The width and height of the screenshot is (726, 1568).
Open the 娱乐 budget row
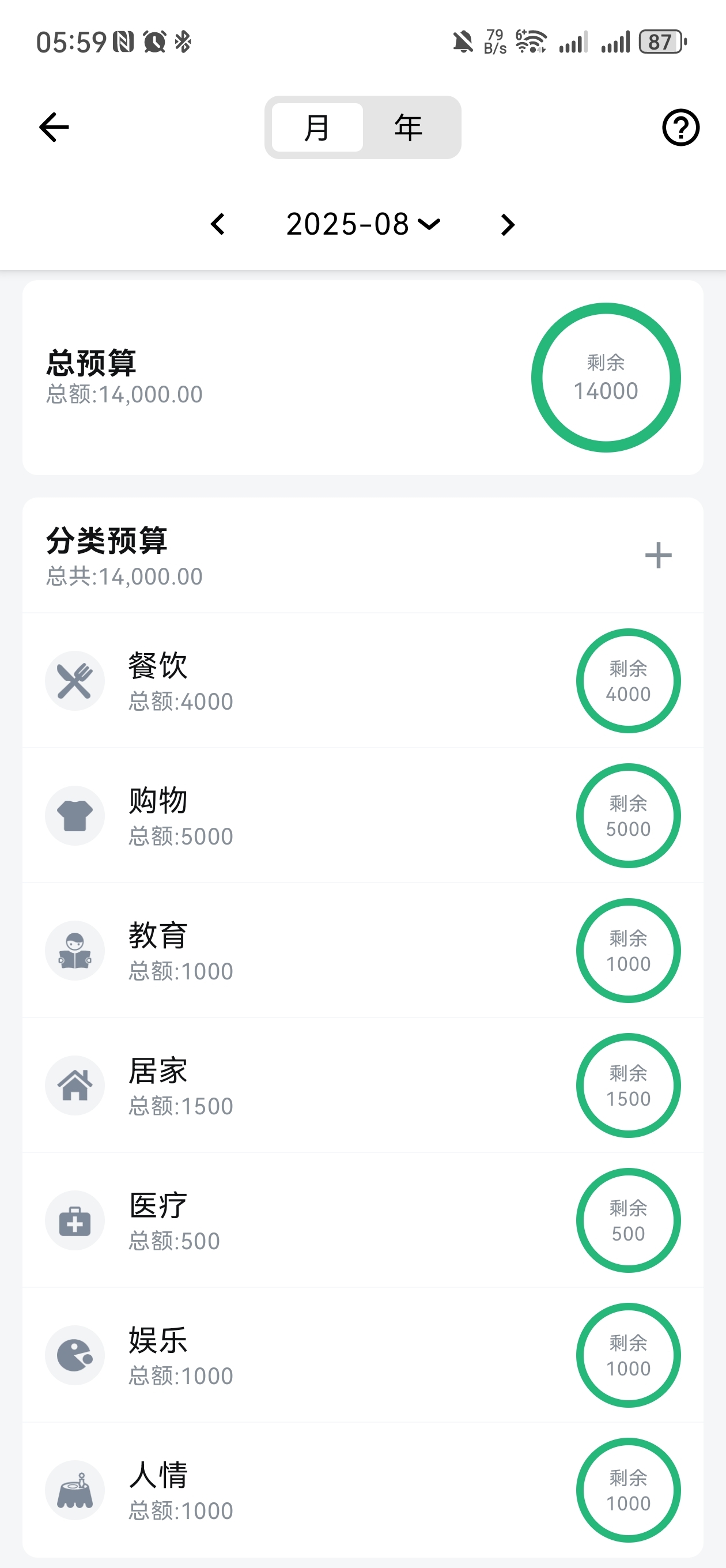[x=362, y=1355]
